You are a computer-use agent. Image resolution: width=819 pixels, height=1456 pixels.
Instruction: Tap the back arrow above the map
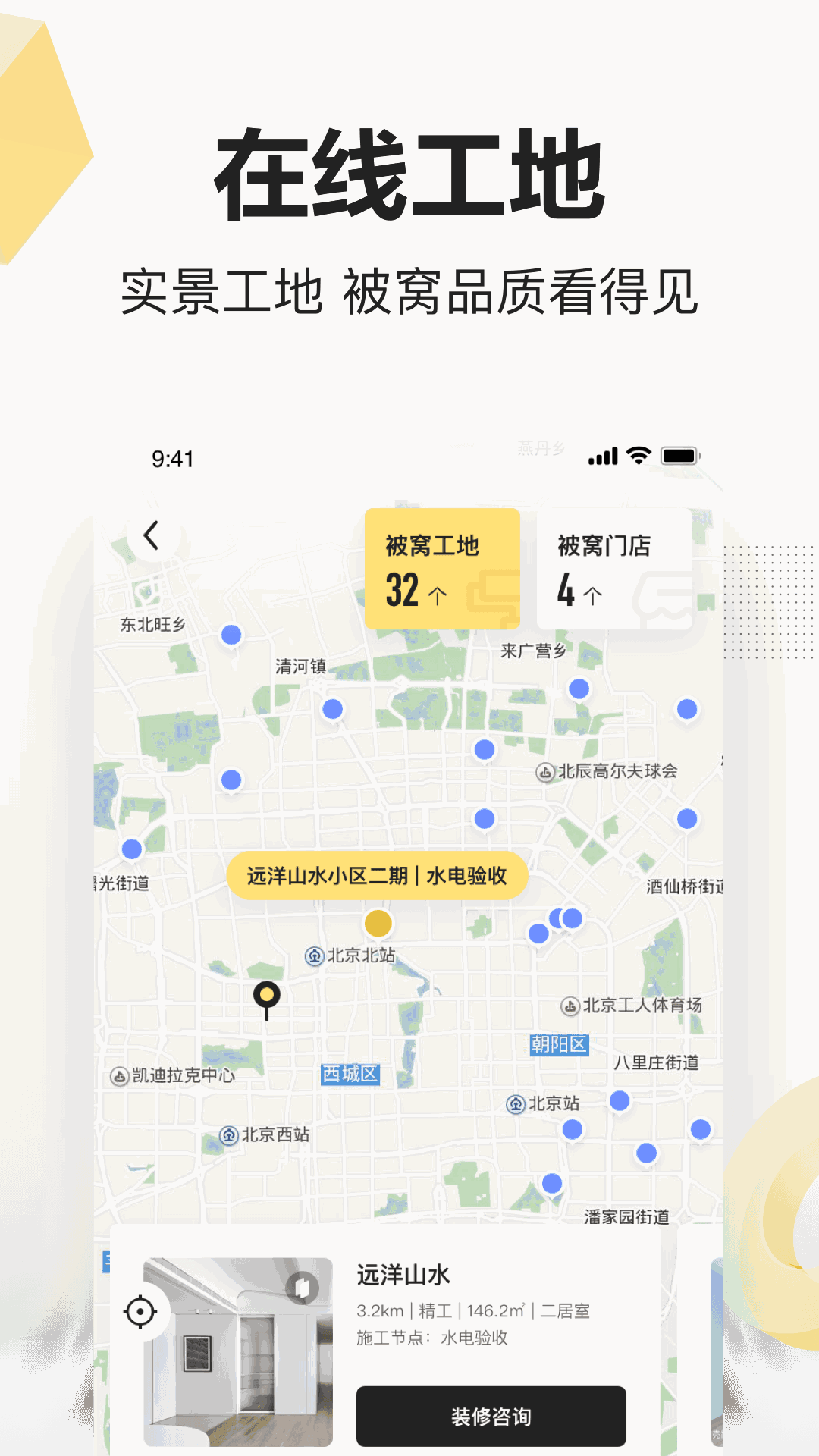click(x=149, y=533)
